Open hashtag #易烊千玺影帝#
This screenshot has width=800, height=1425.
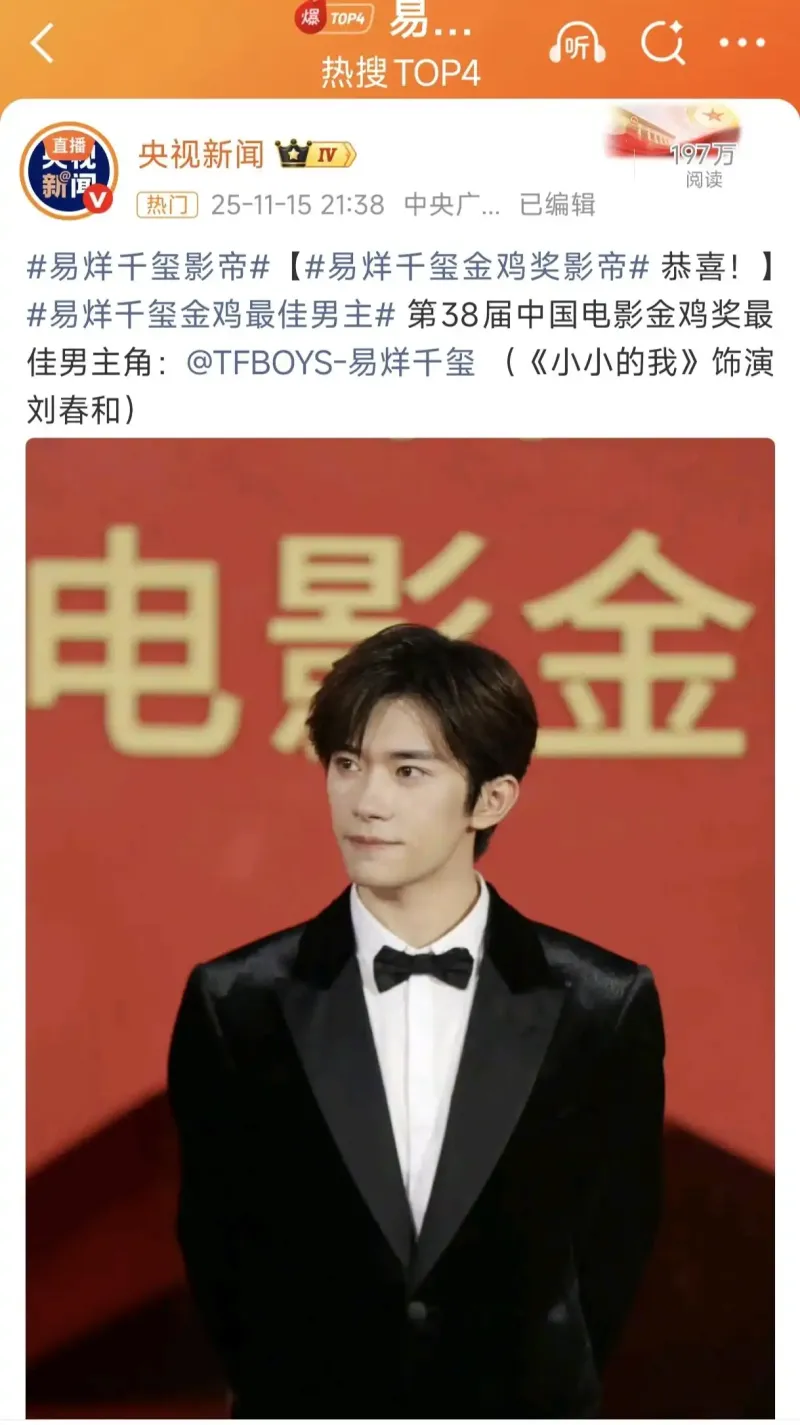[x=148, y=267]
